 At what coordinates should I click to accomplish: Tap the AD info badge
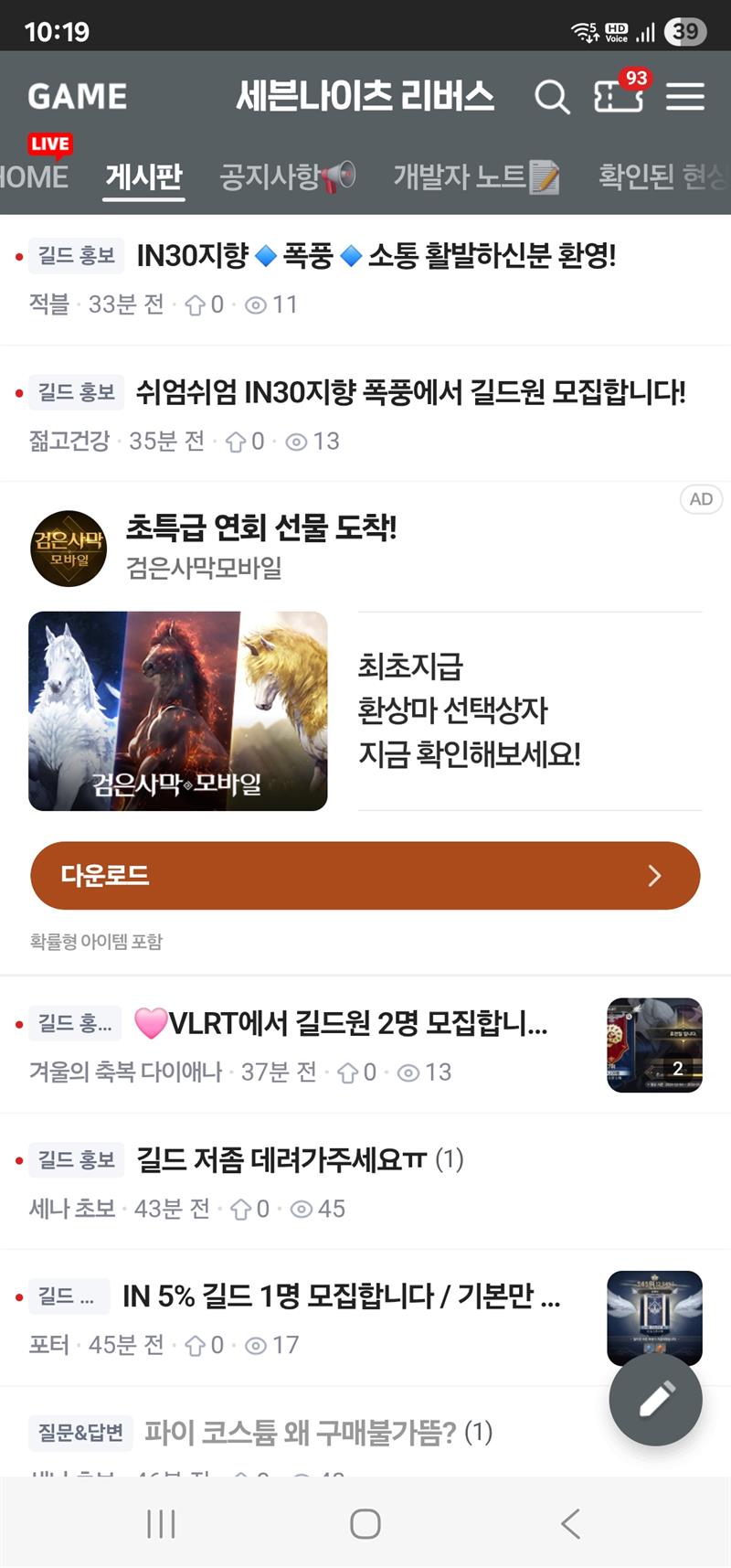point(701,499)
